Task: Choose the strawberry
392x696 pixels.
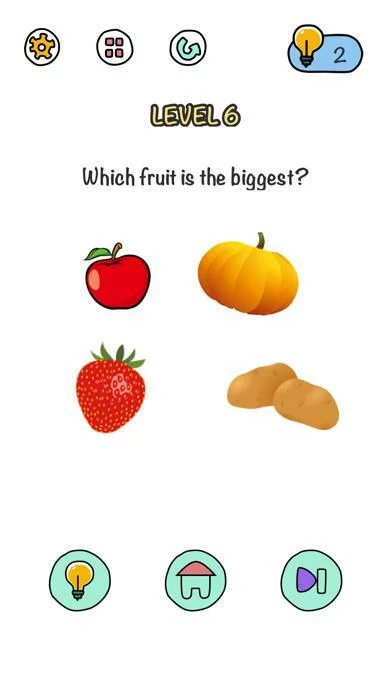Action: click(111, 388)
